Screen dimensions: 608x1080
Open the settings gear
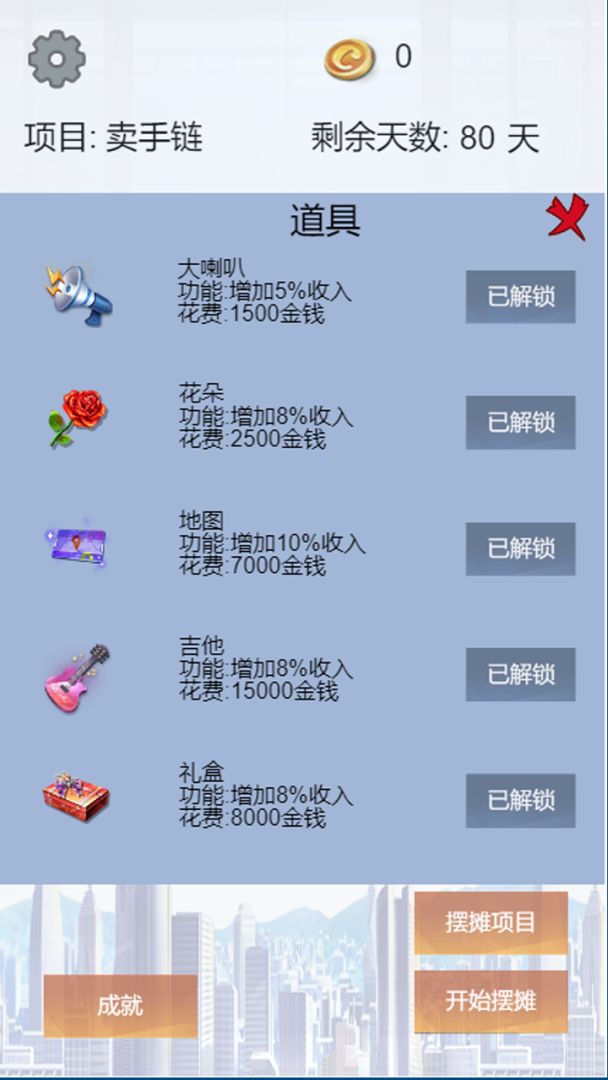click(x=57, y=59)
